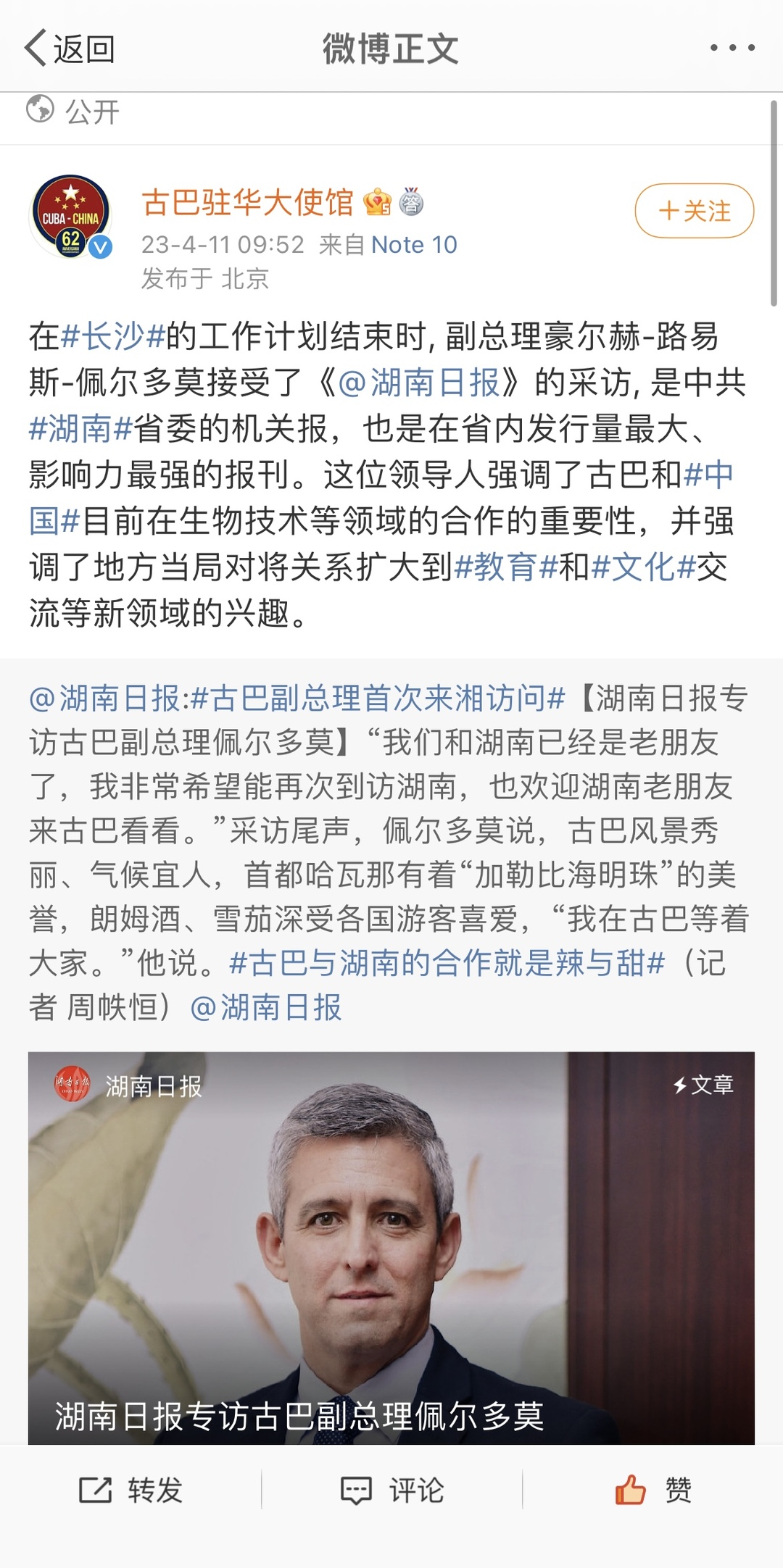
Task: Open comments with 评论
Action: pyautogui.click(x=391, y=1490)
